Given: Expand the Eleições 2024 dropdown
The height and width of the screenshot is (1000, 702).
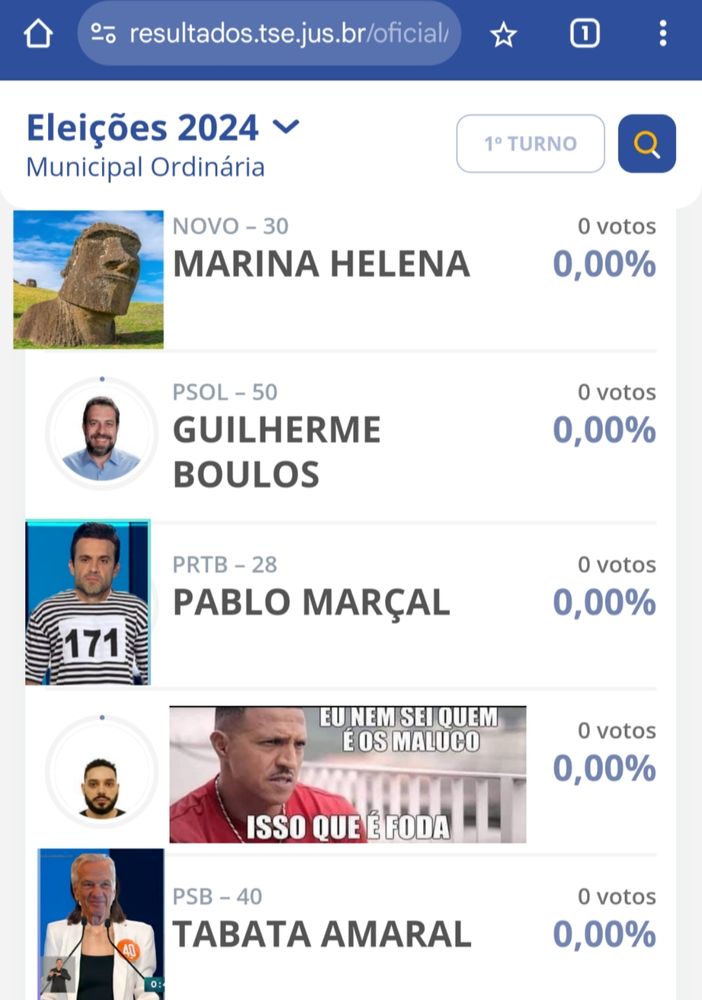Looking at the screenshot, I should 285,127.
